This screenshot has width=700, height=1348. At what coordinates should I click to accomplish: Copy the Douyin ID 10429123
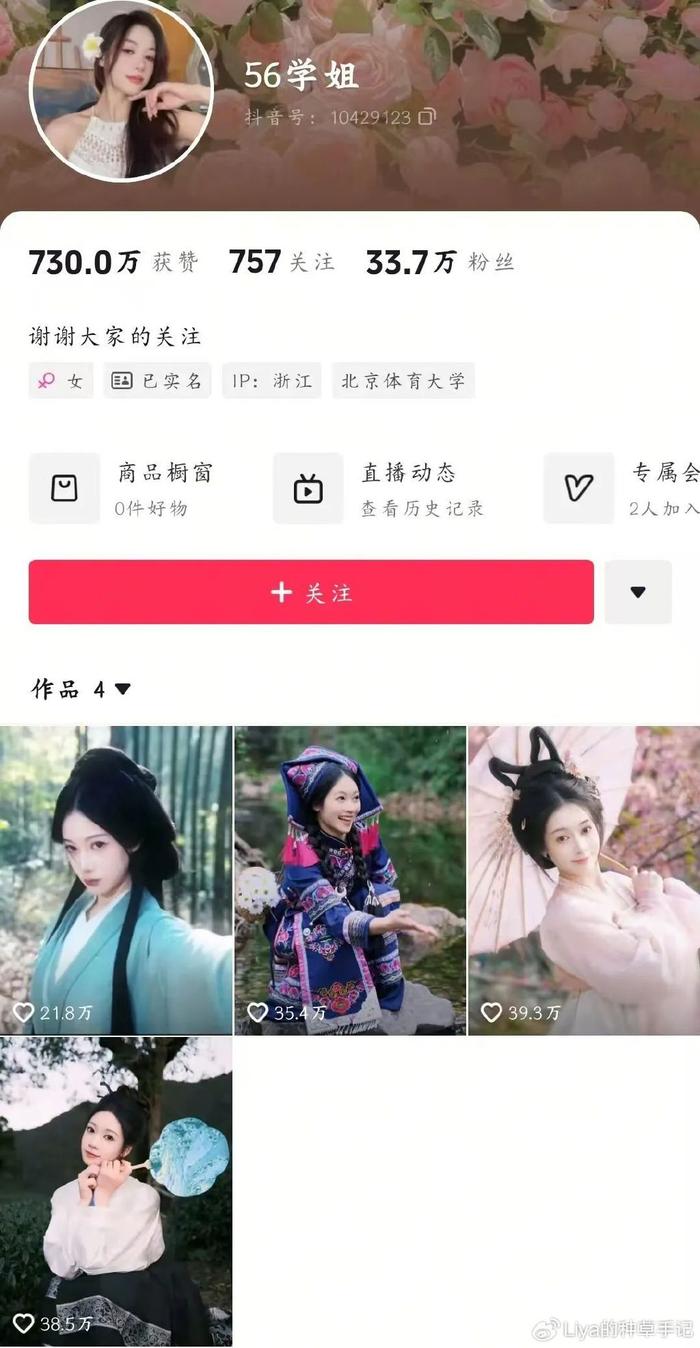click(x=427, y=117)
